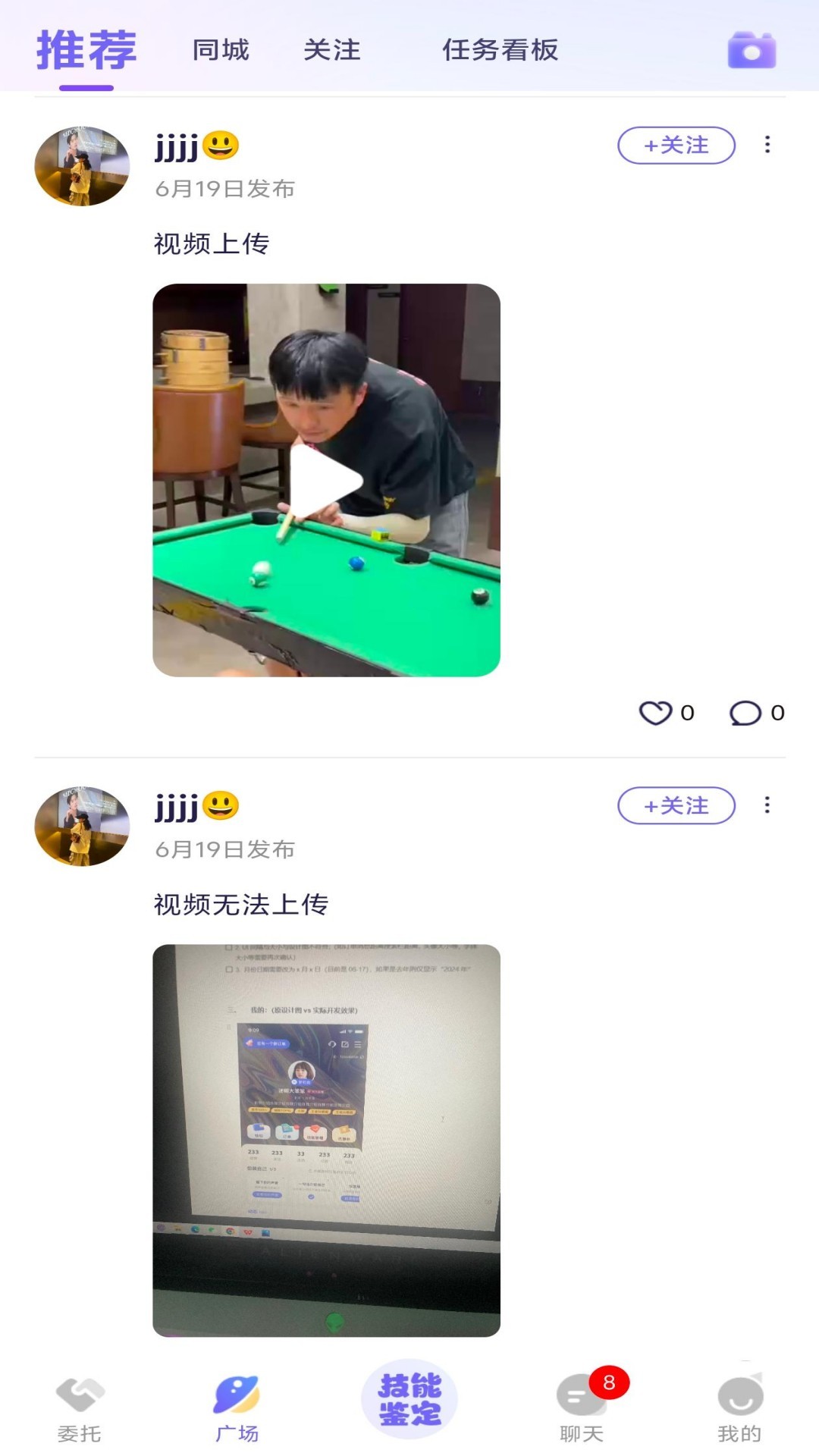The width and height of the screenshot is (819, 1456).
Task: Open the three-dot menu on the first post
Action: pos(769,145)
